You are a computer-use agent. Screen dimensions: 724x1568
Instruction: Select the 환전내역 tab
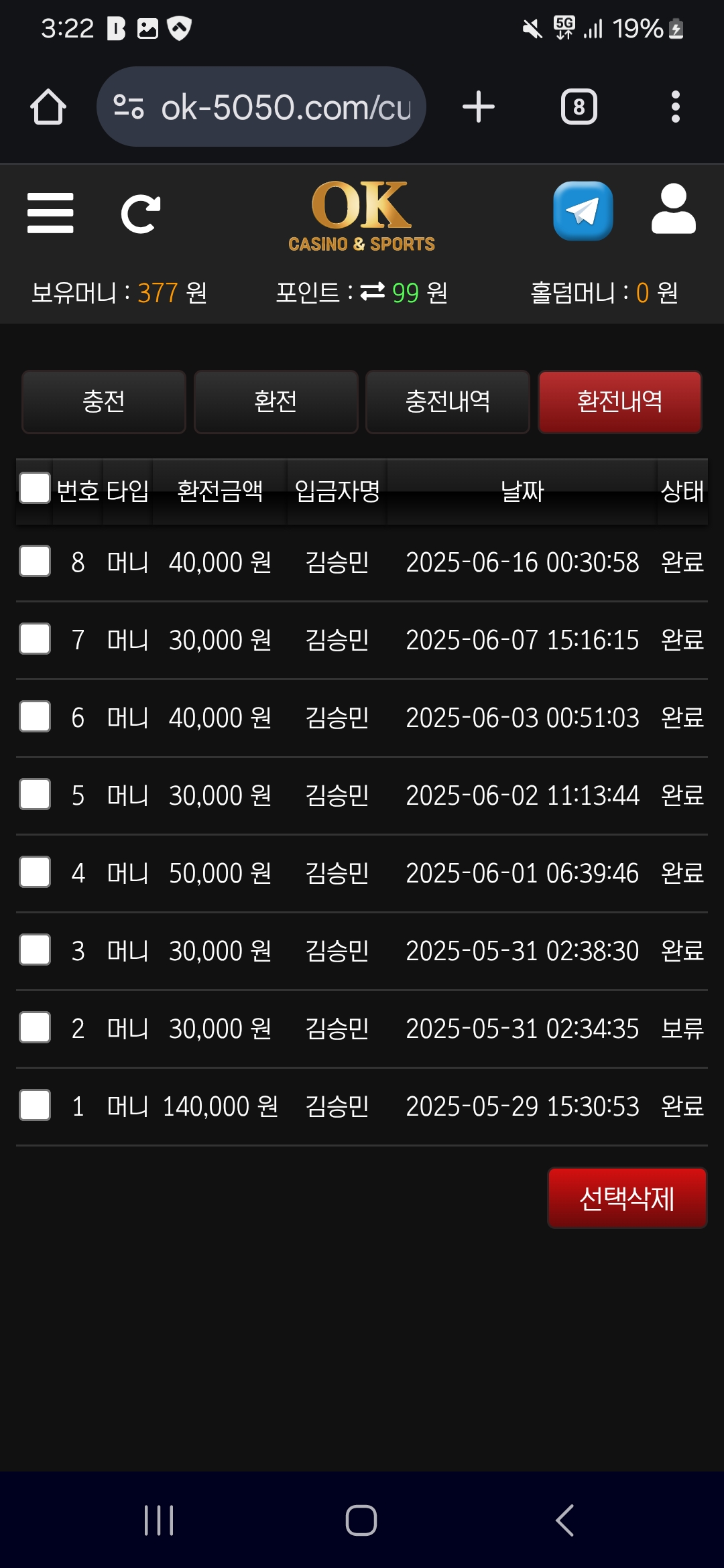tap(620, 402)
